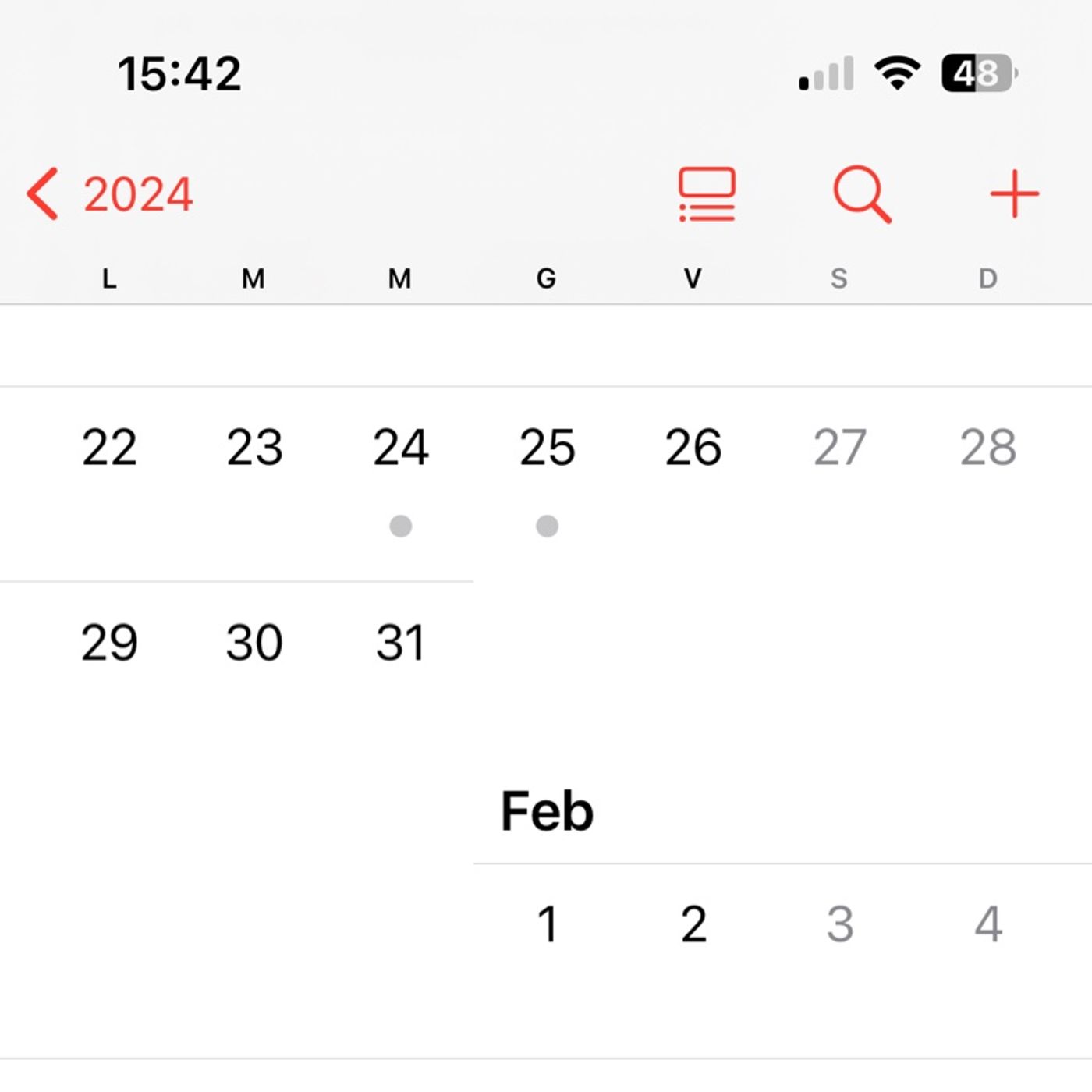
Task: Select Sunday February 4
Action: pos(987,924)
